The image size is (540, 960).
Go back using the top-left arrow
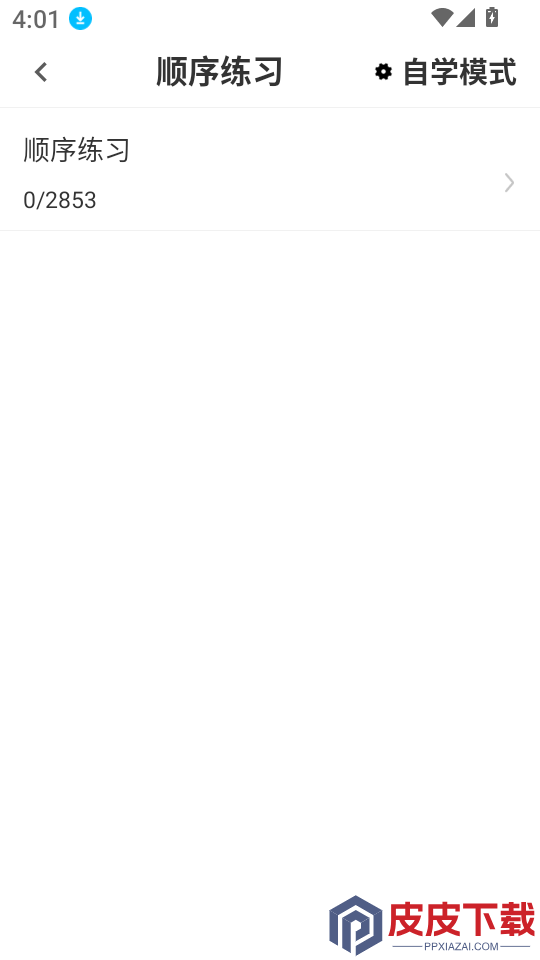41,72
